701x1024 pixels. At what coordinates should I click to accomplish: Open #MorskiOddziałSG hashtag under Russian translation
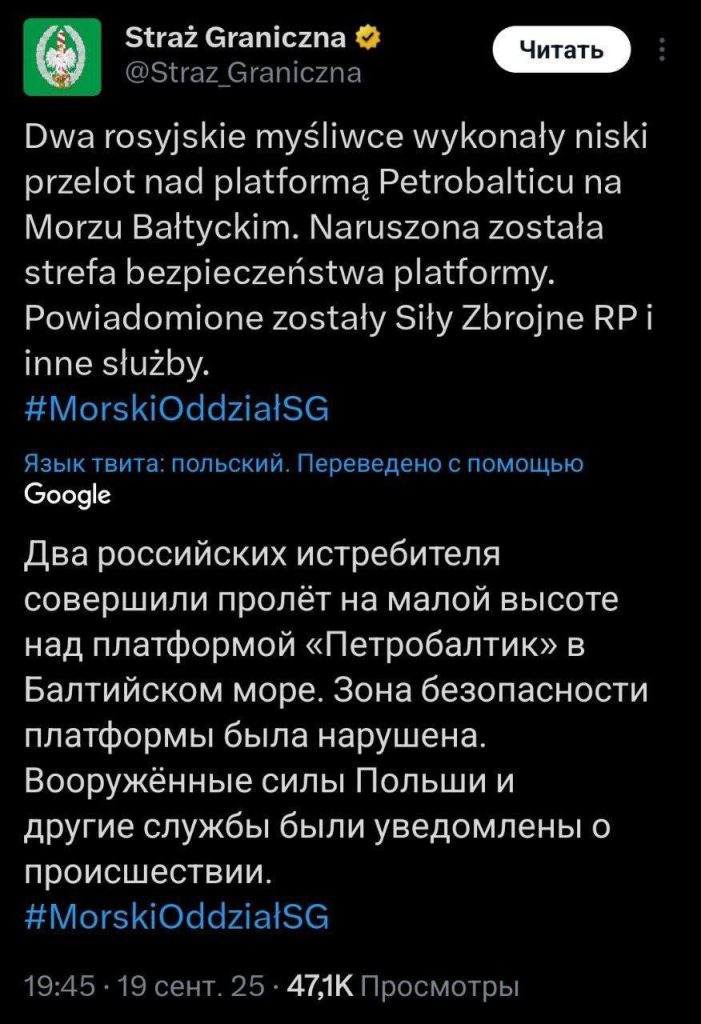[175, 917]
